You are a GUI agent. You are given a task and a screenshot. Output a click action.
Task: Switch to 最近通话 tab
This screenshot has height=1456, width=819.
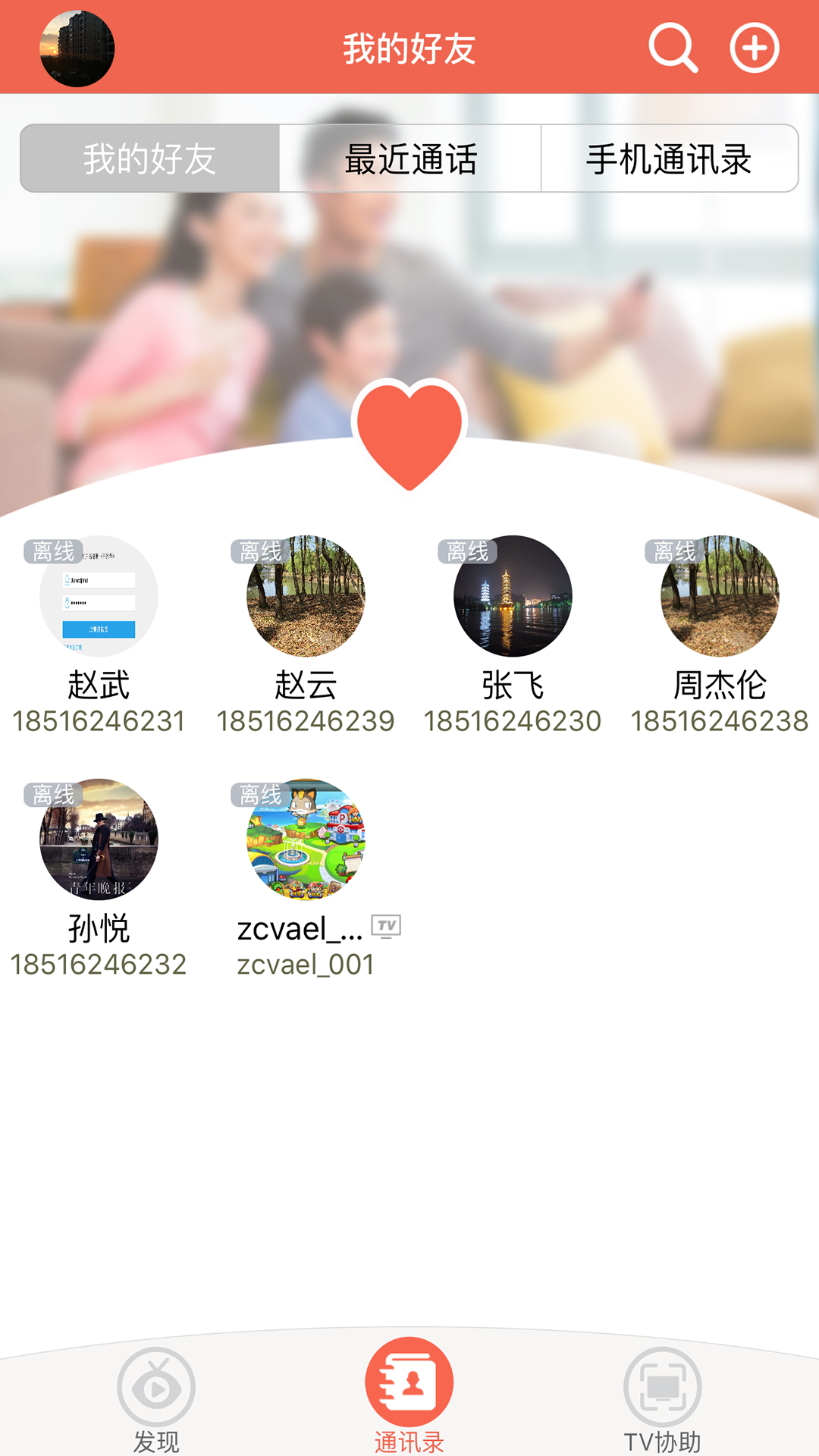(410, 158)
